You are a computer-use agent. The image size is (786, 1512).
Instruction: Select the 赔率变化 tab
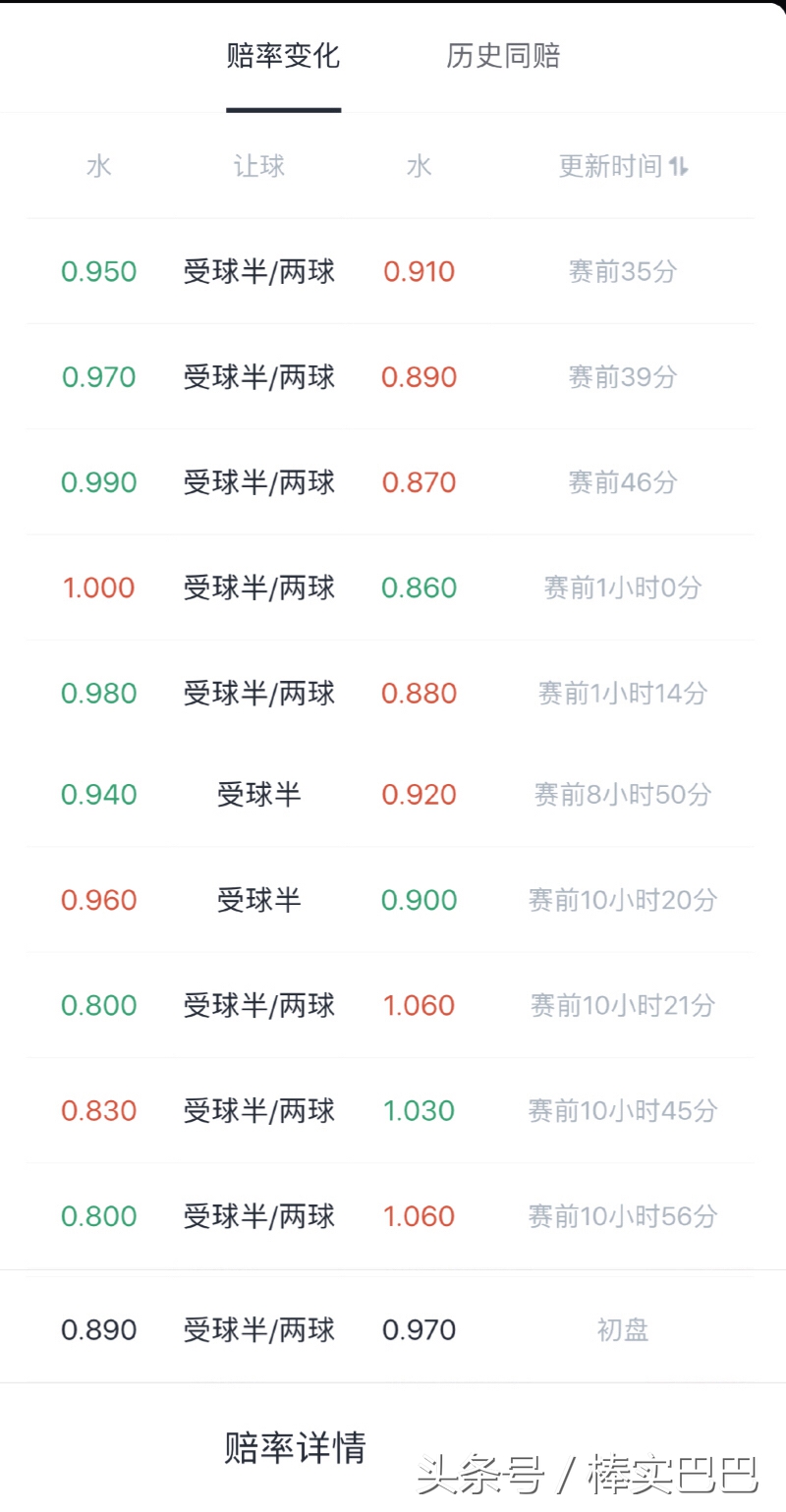283,57
